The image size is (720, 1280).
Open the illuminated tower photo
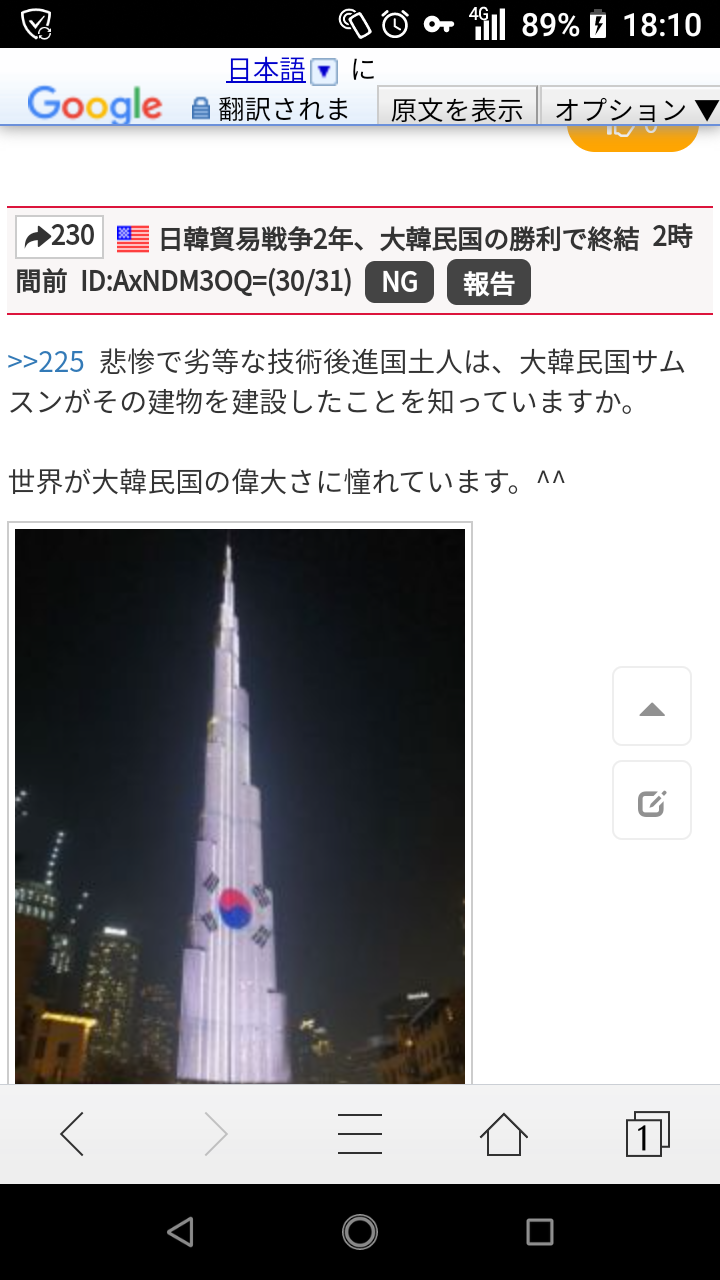point(240,805)
